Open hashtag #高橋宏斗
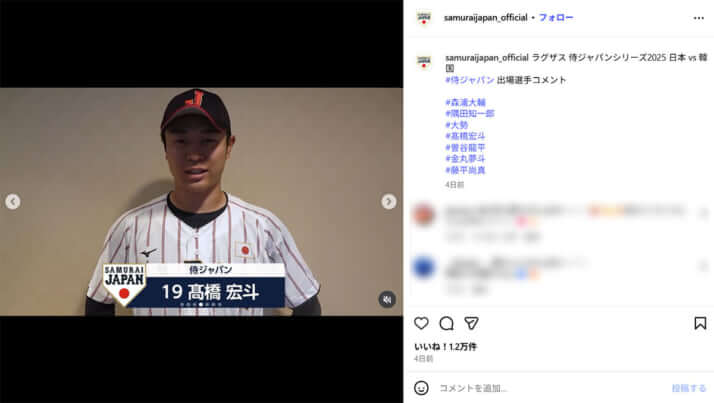Screen dimensions: 714x403 tap(467, 136)
